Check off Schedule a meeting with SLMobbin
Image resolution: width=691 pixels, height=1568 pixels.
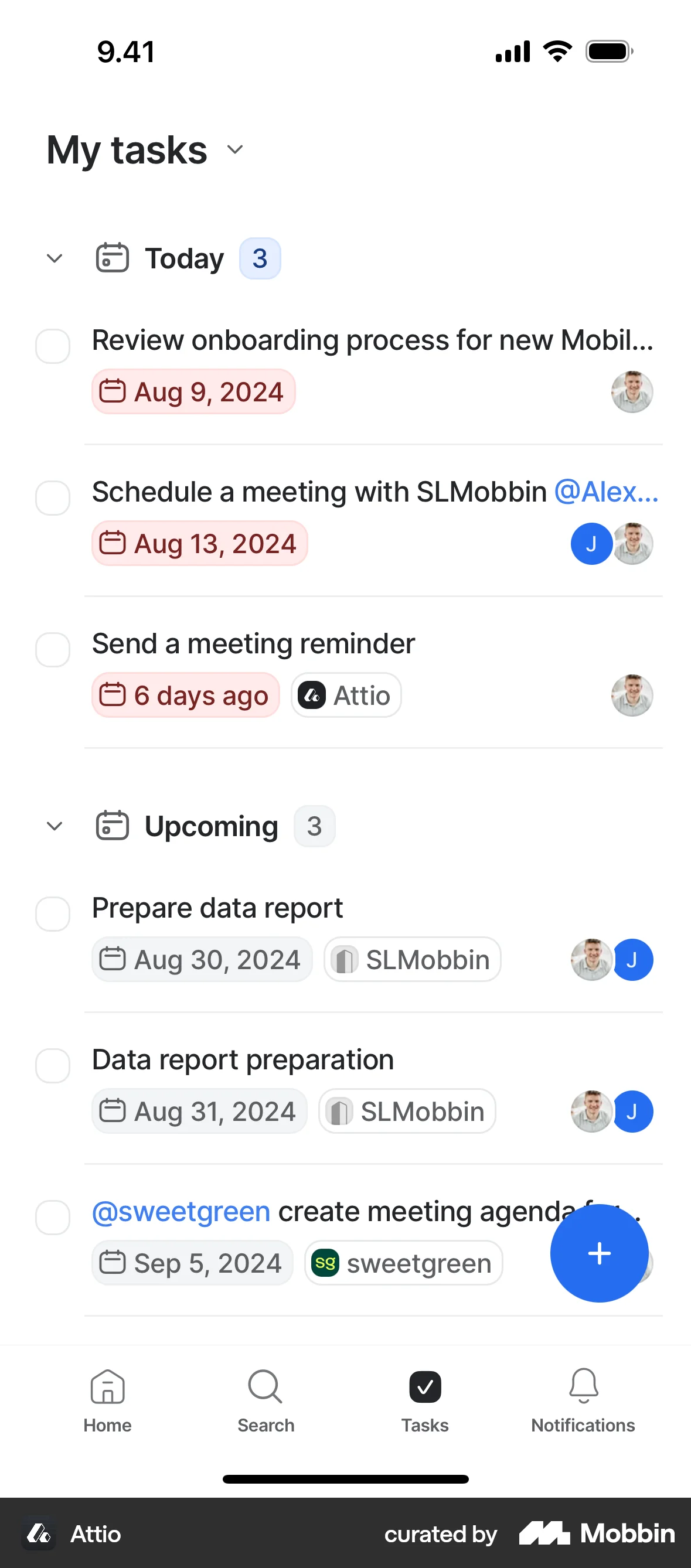coord(53,498)
